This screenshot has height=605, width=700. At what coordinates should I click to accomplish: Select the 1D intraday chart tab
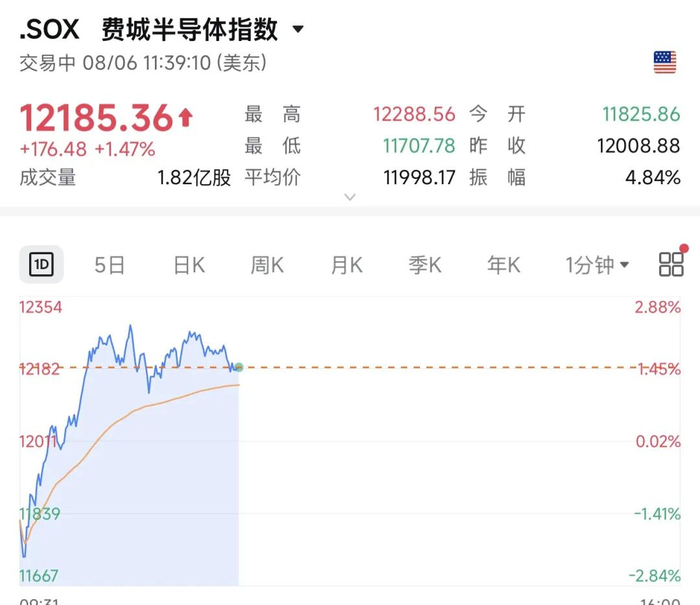(x=41, y=265)
